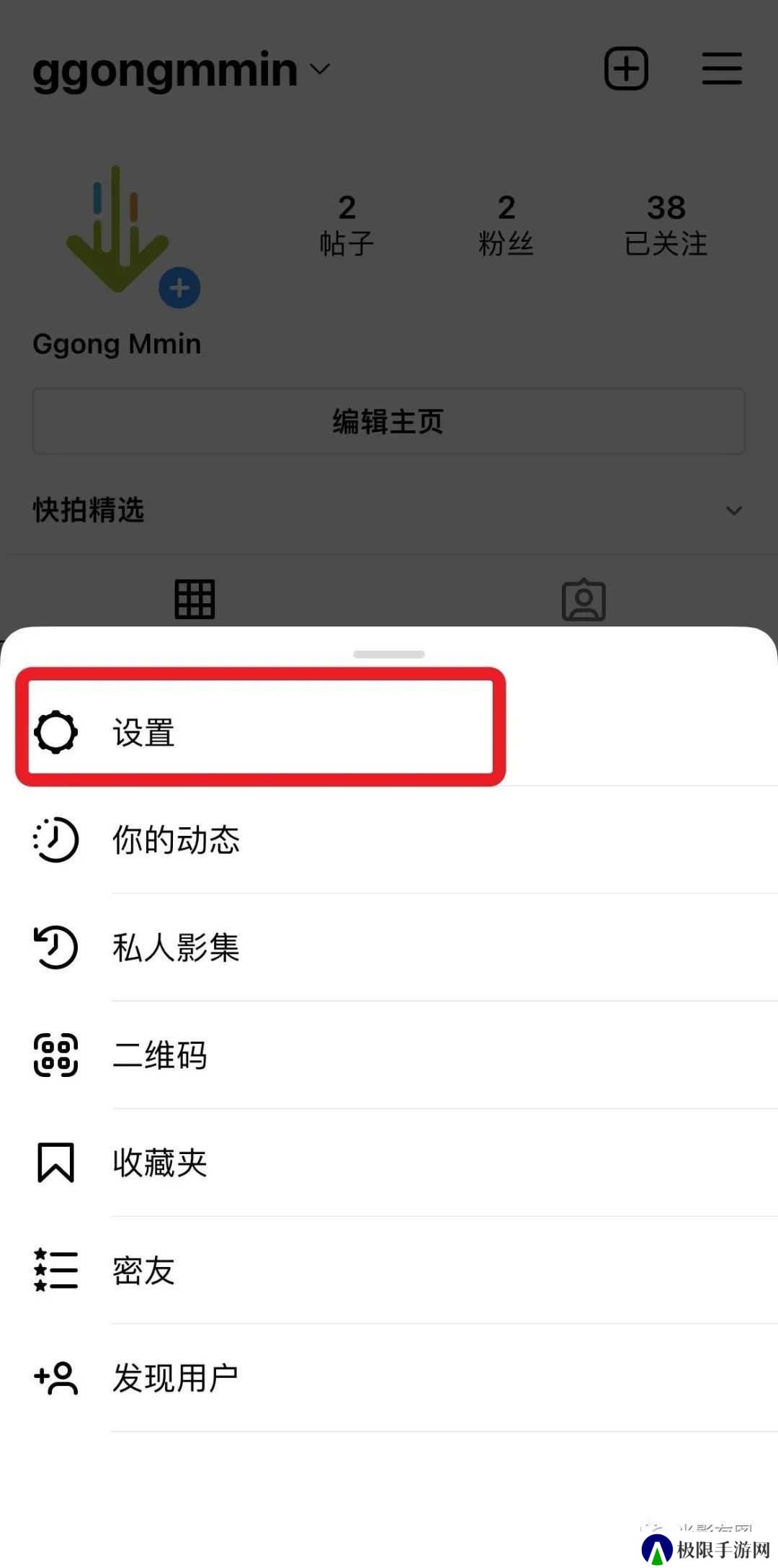Open 收藏夹 saved items
778x1568 pixels.
tap(389, 1163)
